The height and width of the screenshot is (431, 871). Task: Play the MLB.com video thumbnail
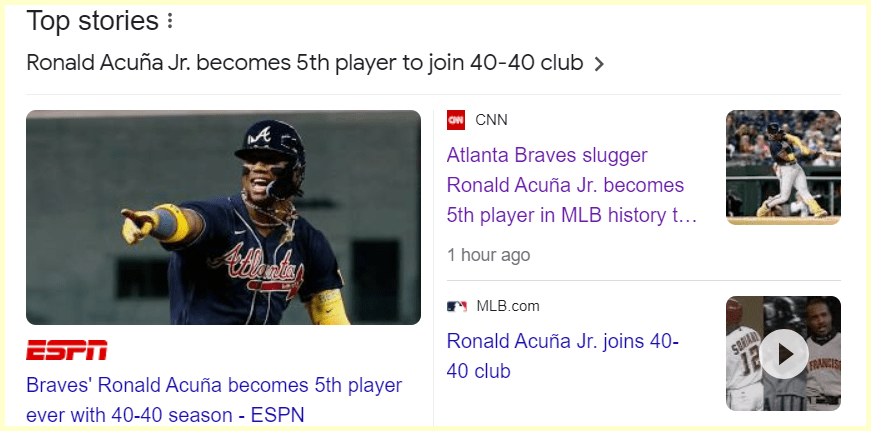[783, 353]
